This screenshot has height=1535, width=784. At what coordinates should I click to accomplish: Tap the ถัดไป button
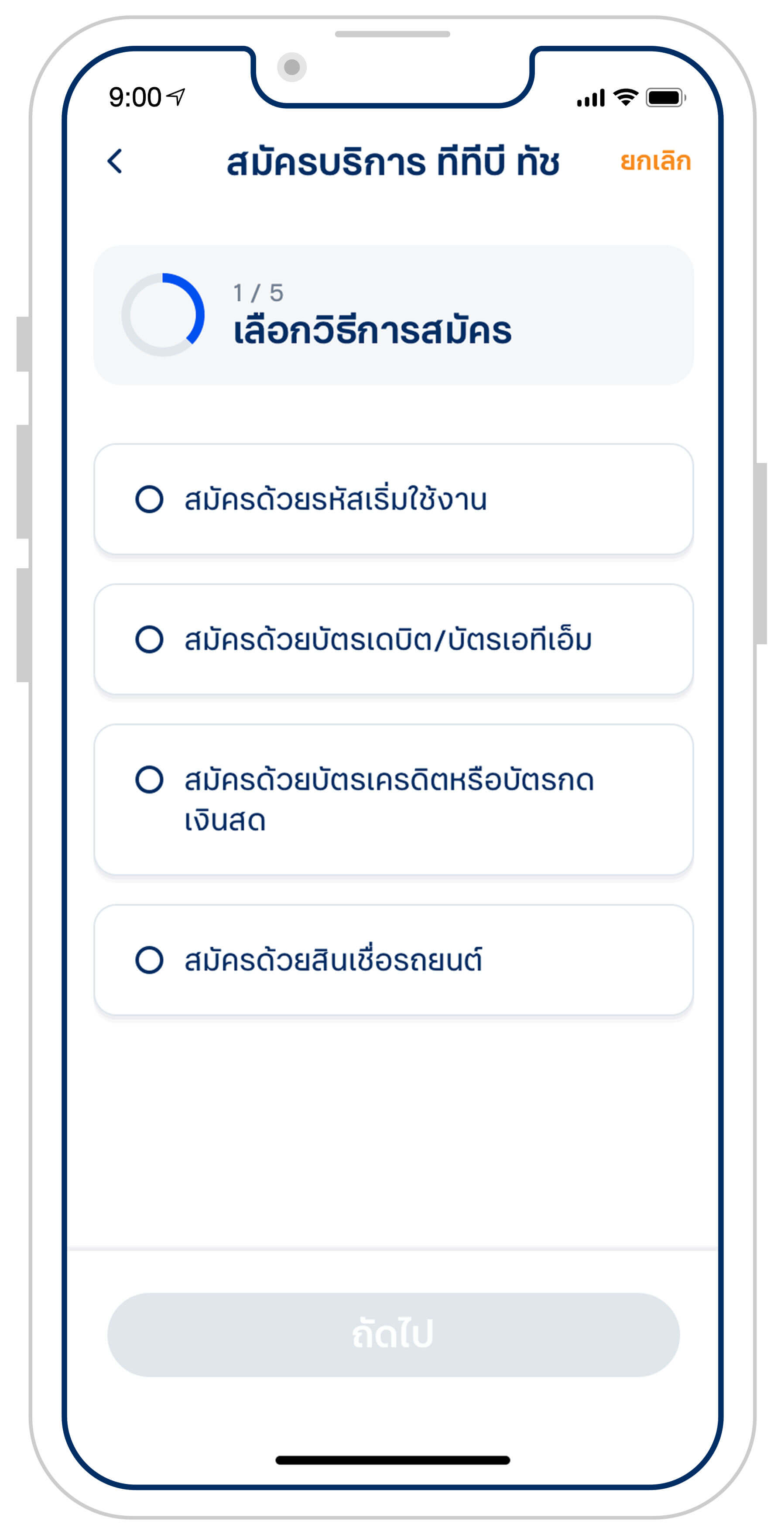[x=393, y=1334]
